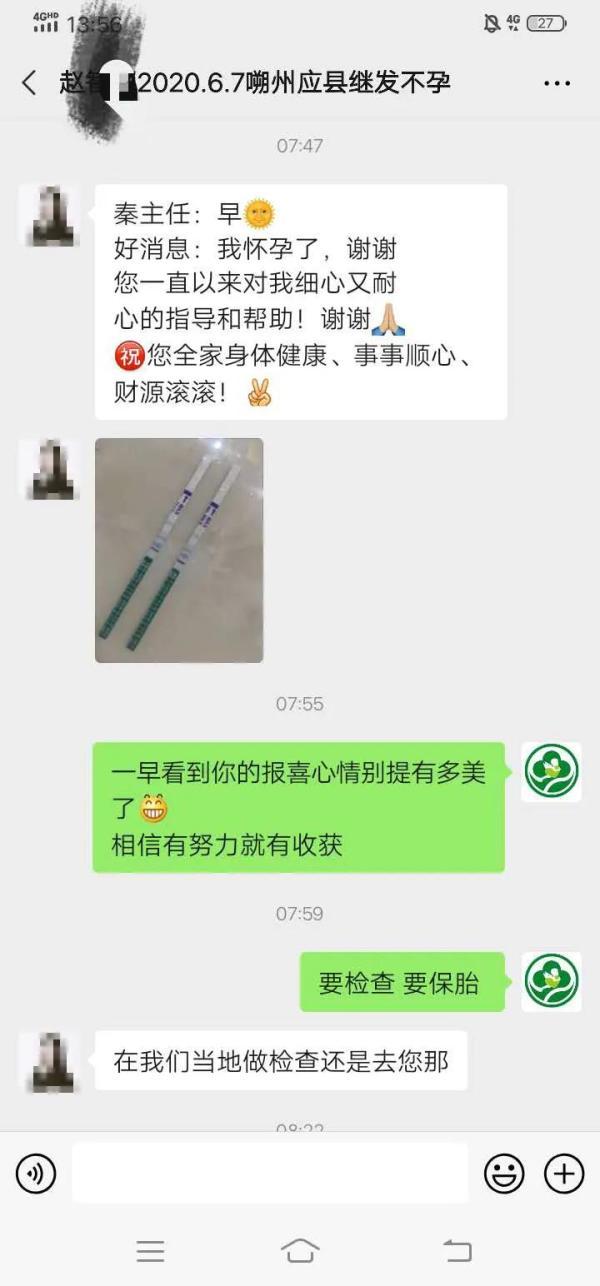Go to the system home screen

[300, 1250]
